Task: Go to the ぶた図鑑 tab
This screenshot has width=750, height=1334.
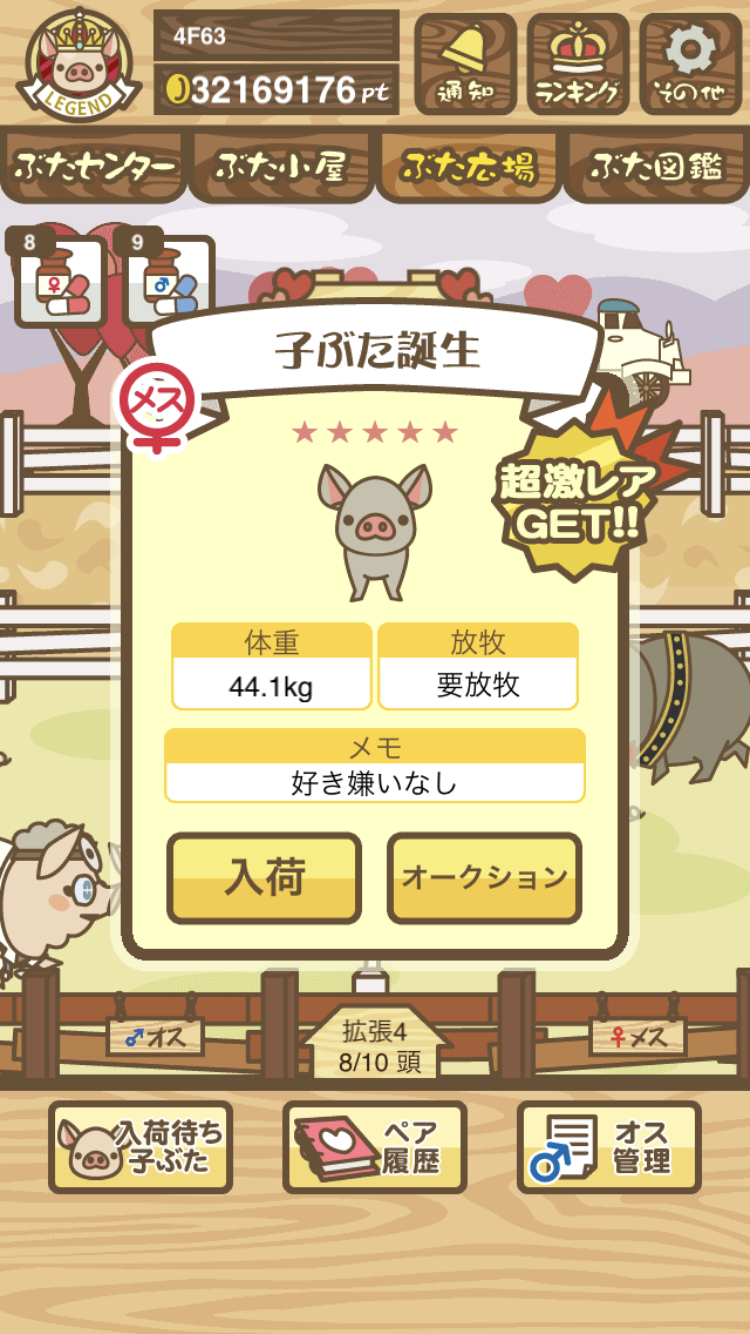Action: tap(656, 167)
